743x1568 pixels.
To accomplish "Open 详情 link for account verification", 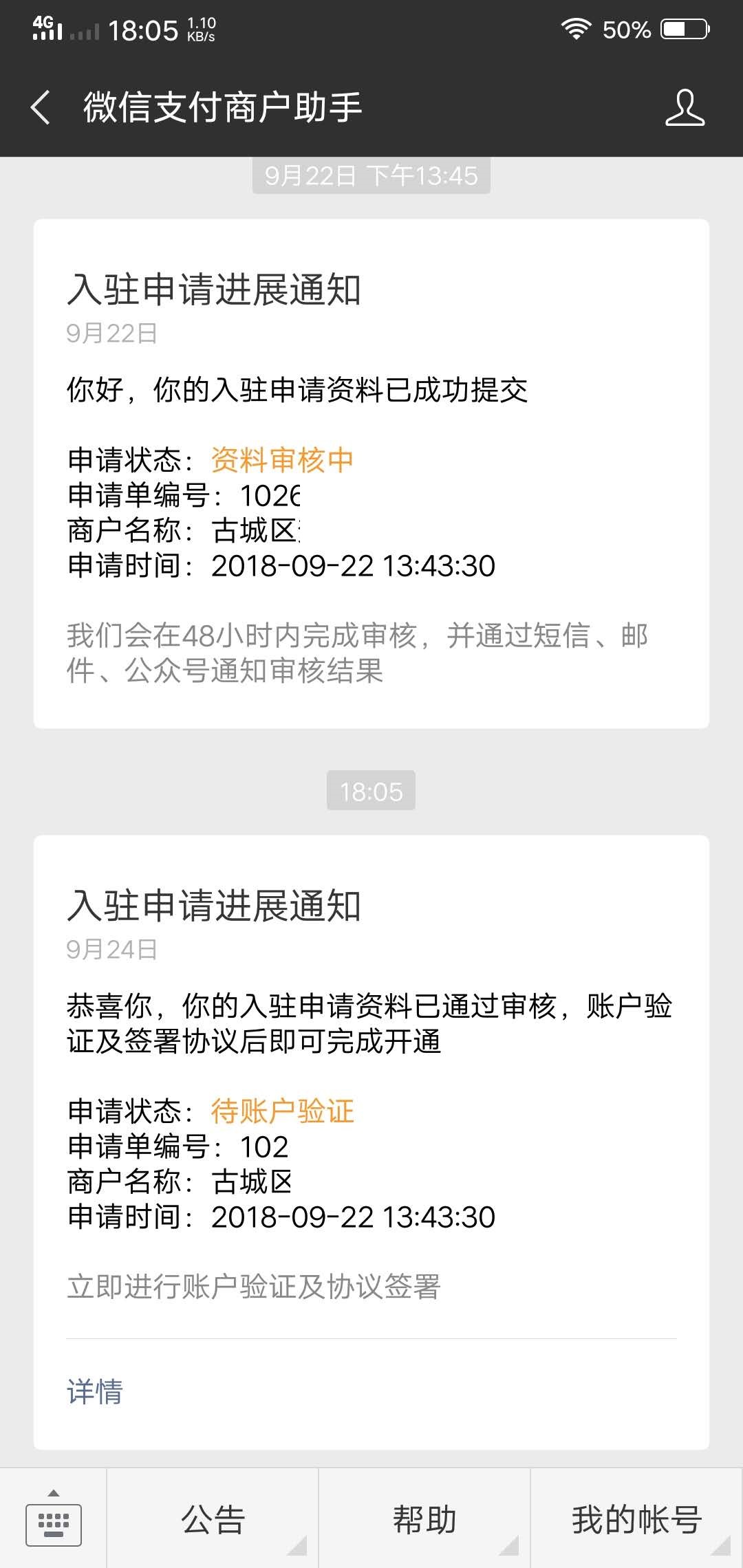I will (x=95, y=1391).
